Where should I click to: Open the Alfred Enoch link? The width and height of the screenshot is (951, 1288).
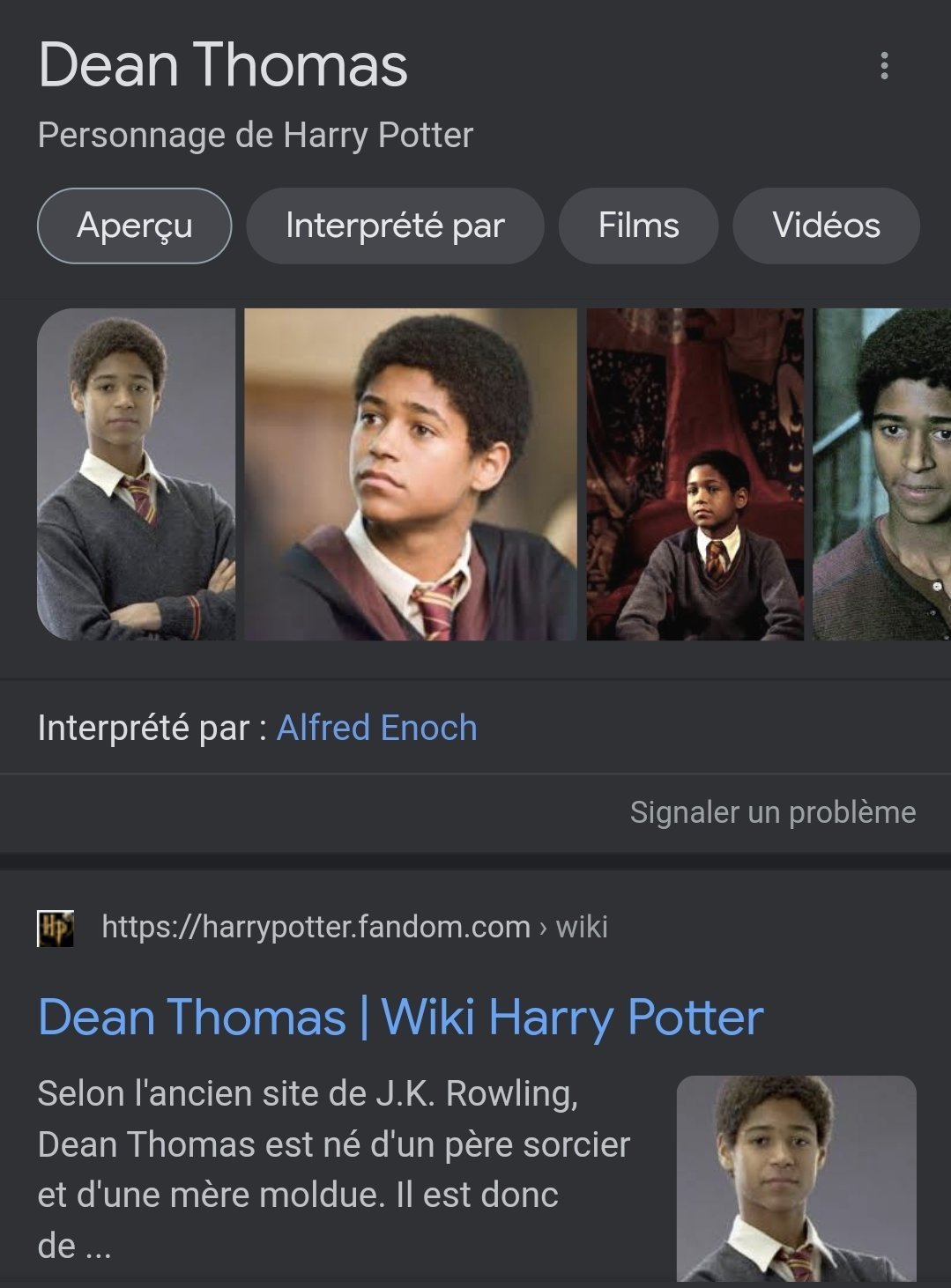[376, 729]
